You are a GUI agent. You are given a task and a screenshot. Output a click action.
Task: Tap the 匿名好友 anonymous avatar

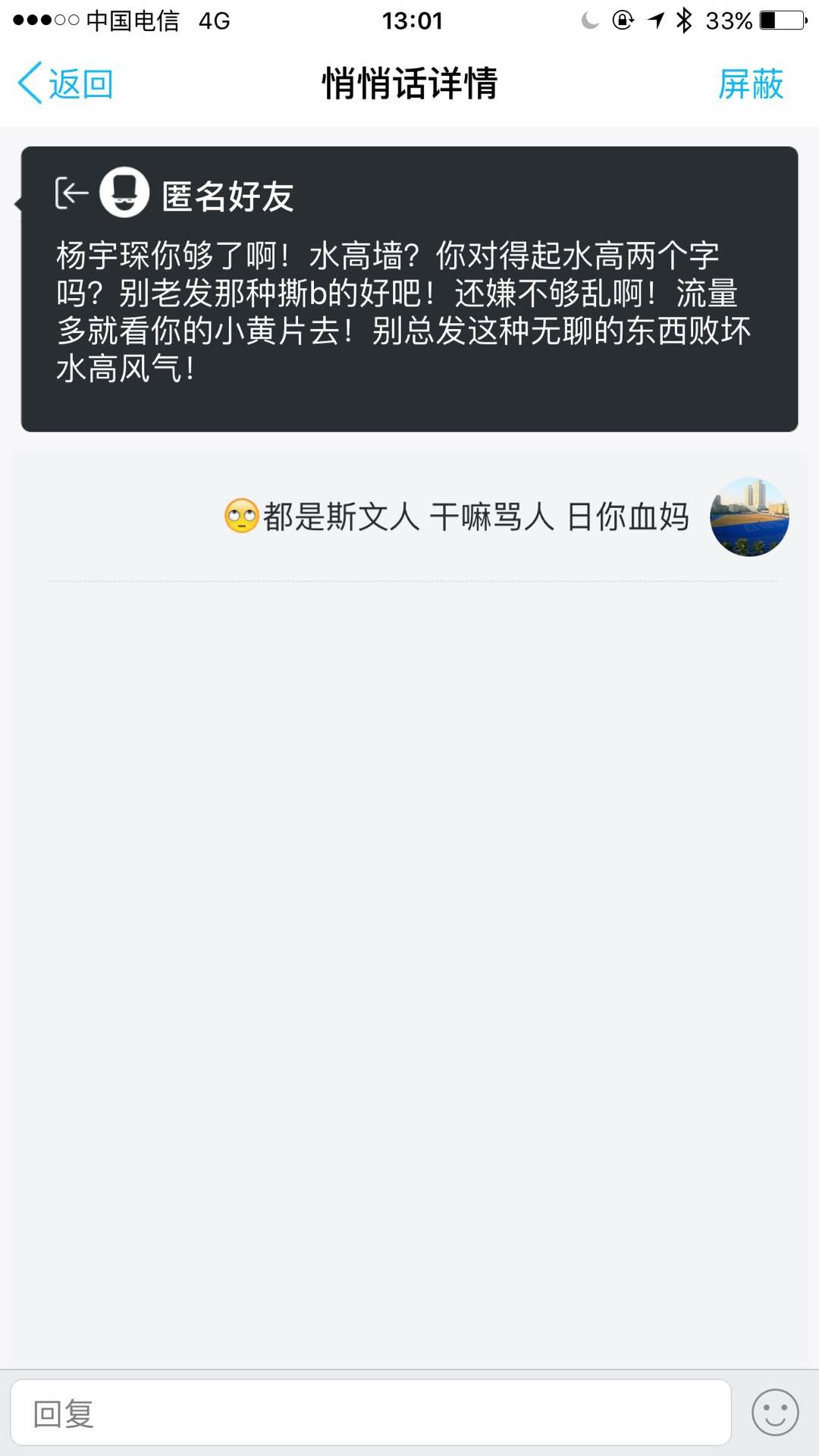[124, 193]
